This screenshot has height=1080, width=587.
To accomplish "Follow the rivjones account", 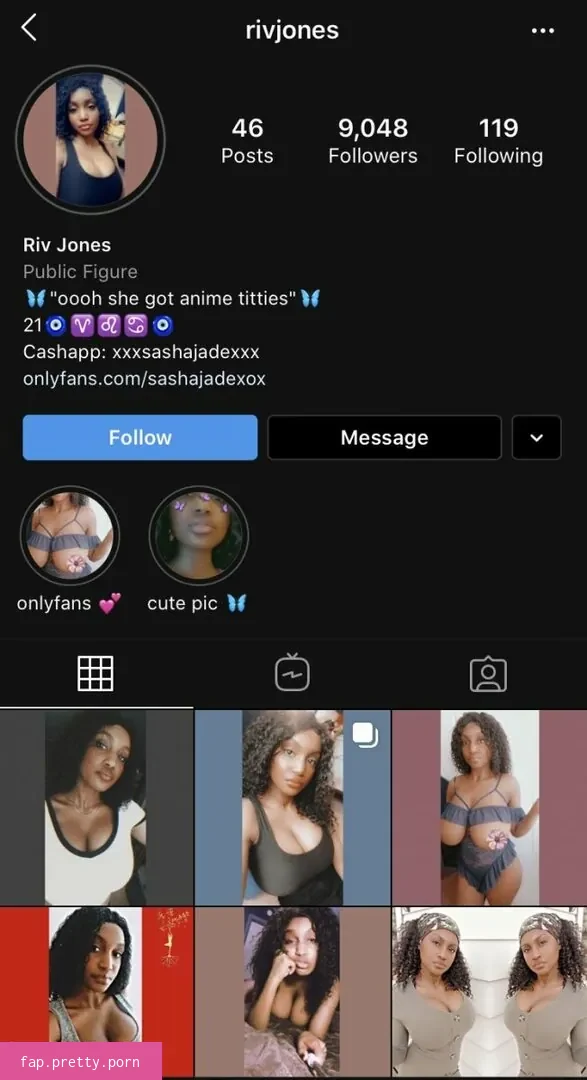I will coord(140,437).
